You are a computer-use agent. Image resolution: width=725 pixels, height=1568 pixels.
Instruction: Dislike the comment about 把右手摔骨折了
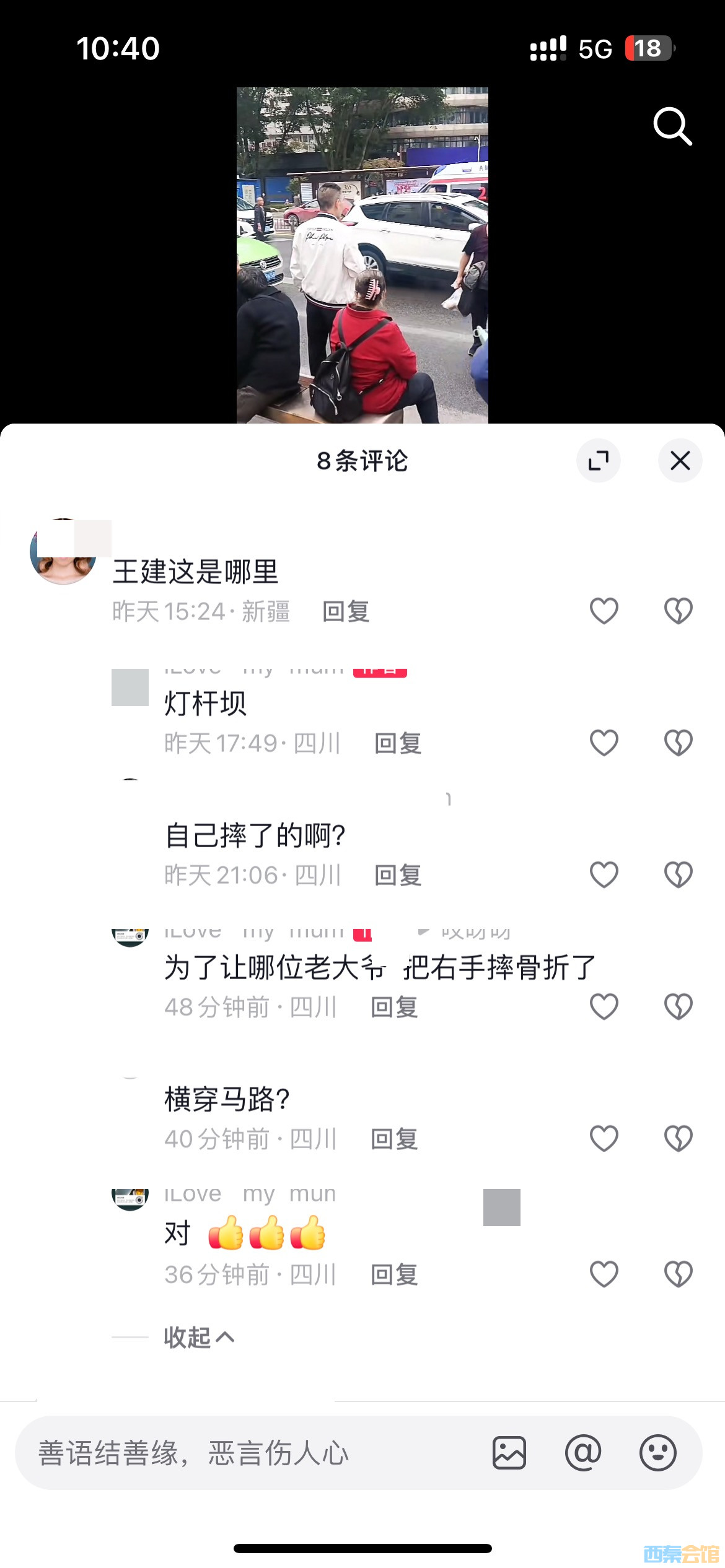tap(678, 1007)
